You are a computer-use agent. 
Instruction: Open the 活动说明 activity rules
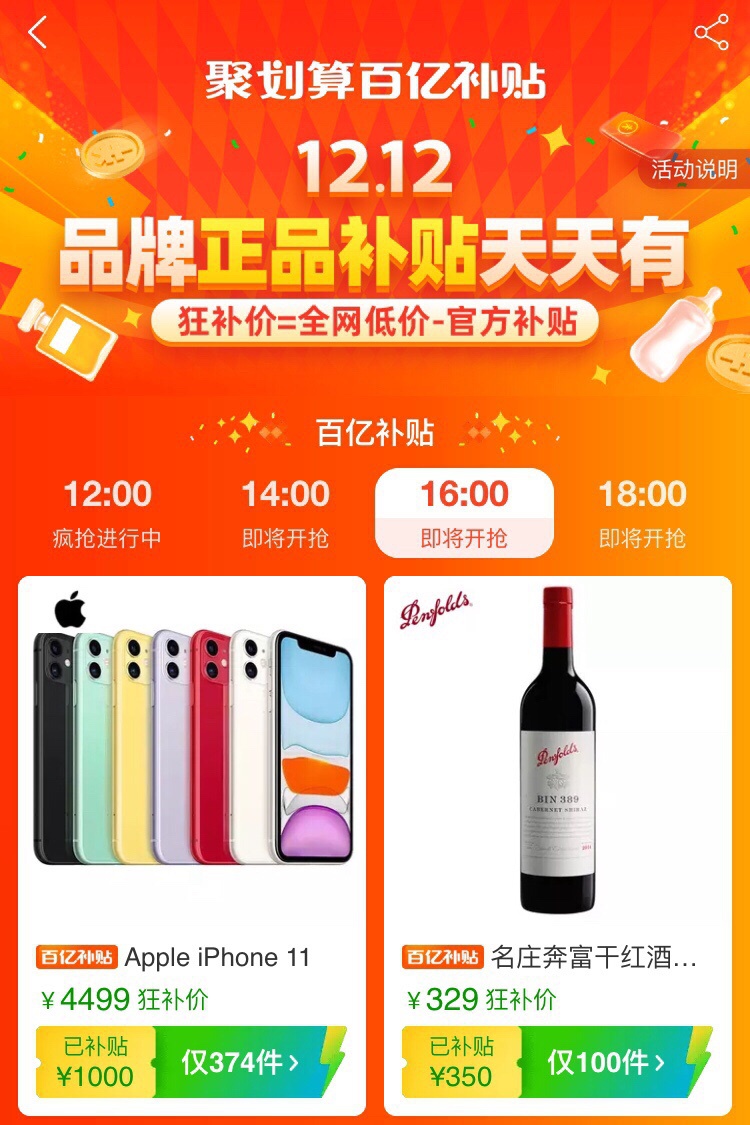(694, 169)
